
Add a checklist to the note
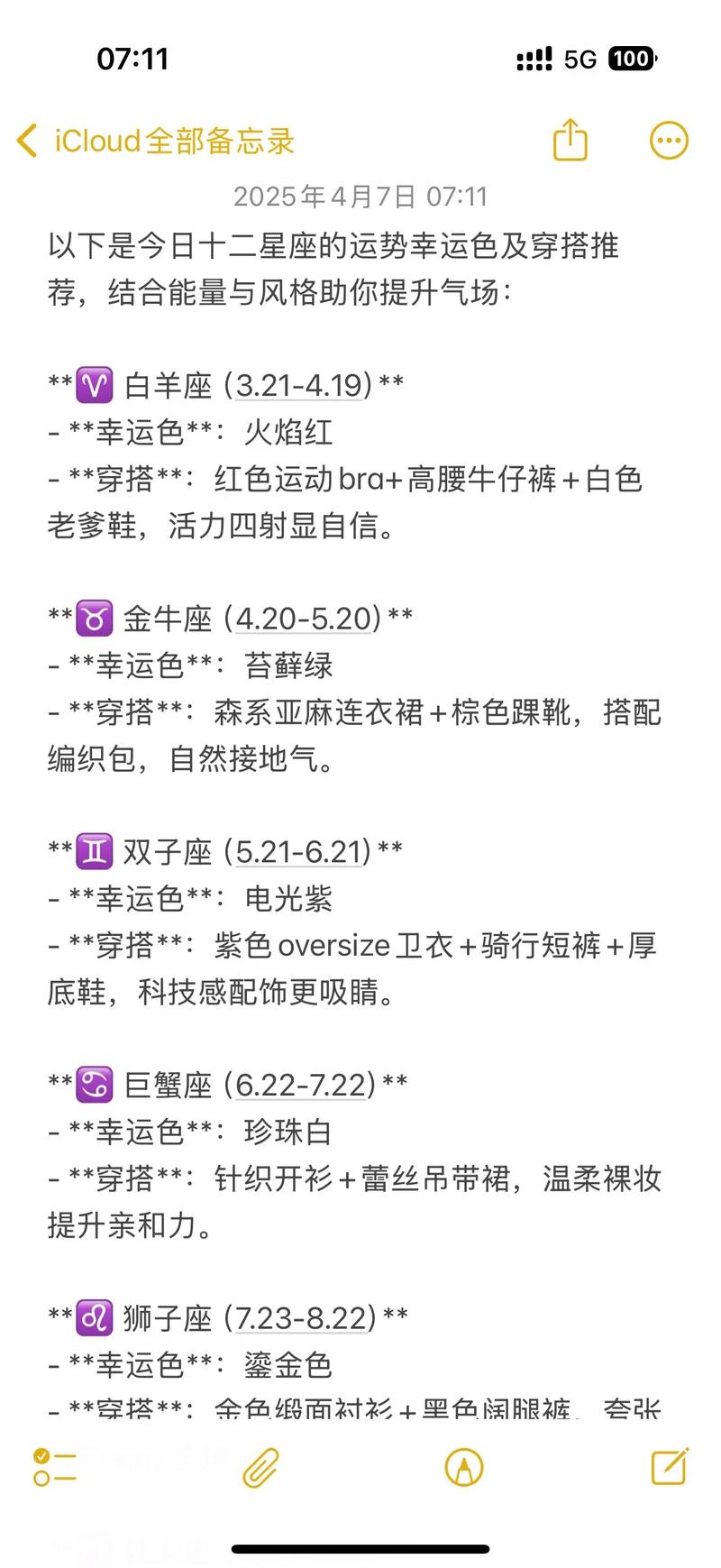click(54, 1467)
